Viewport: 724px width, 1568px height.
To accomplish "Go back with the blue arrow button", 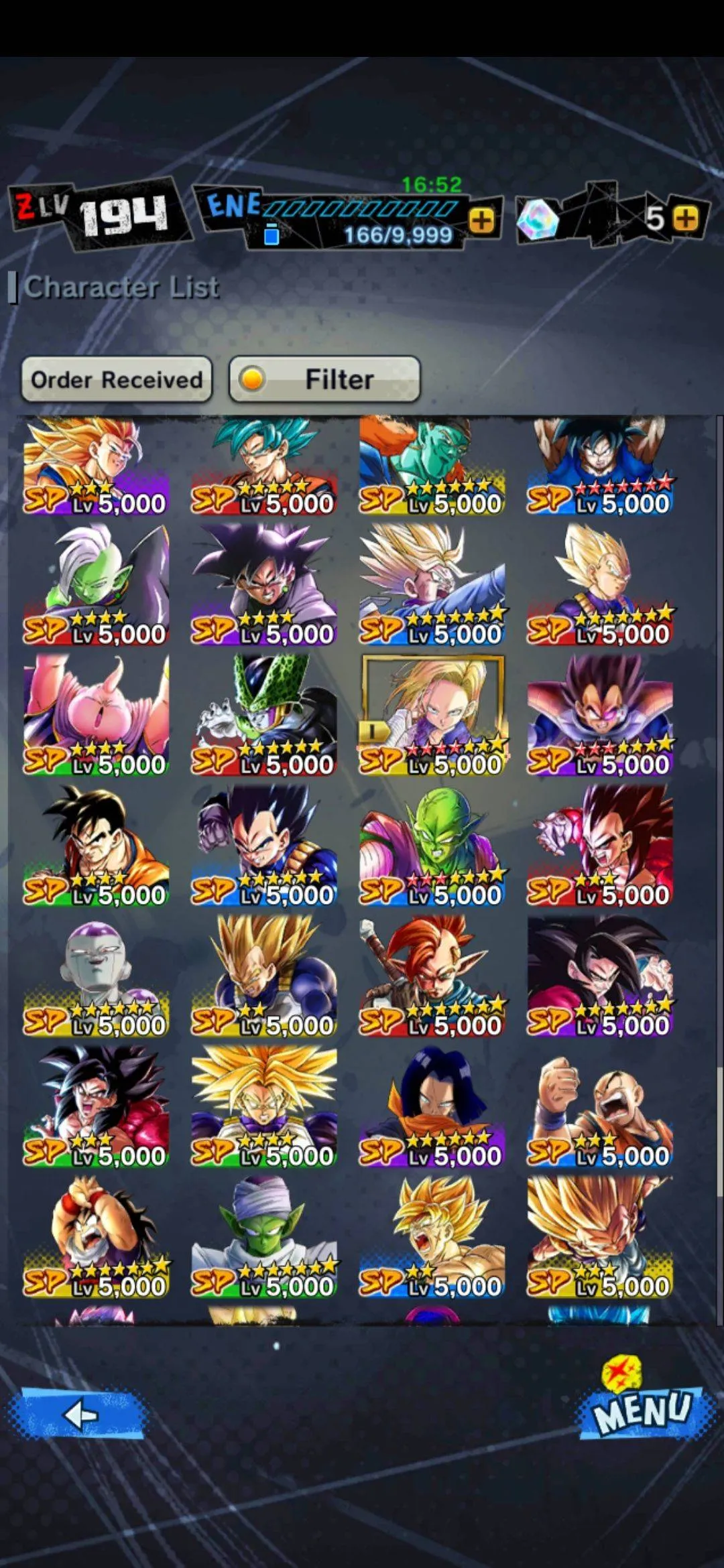I will point(79,1415).
